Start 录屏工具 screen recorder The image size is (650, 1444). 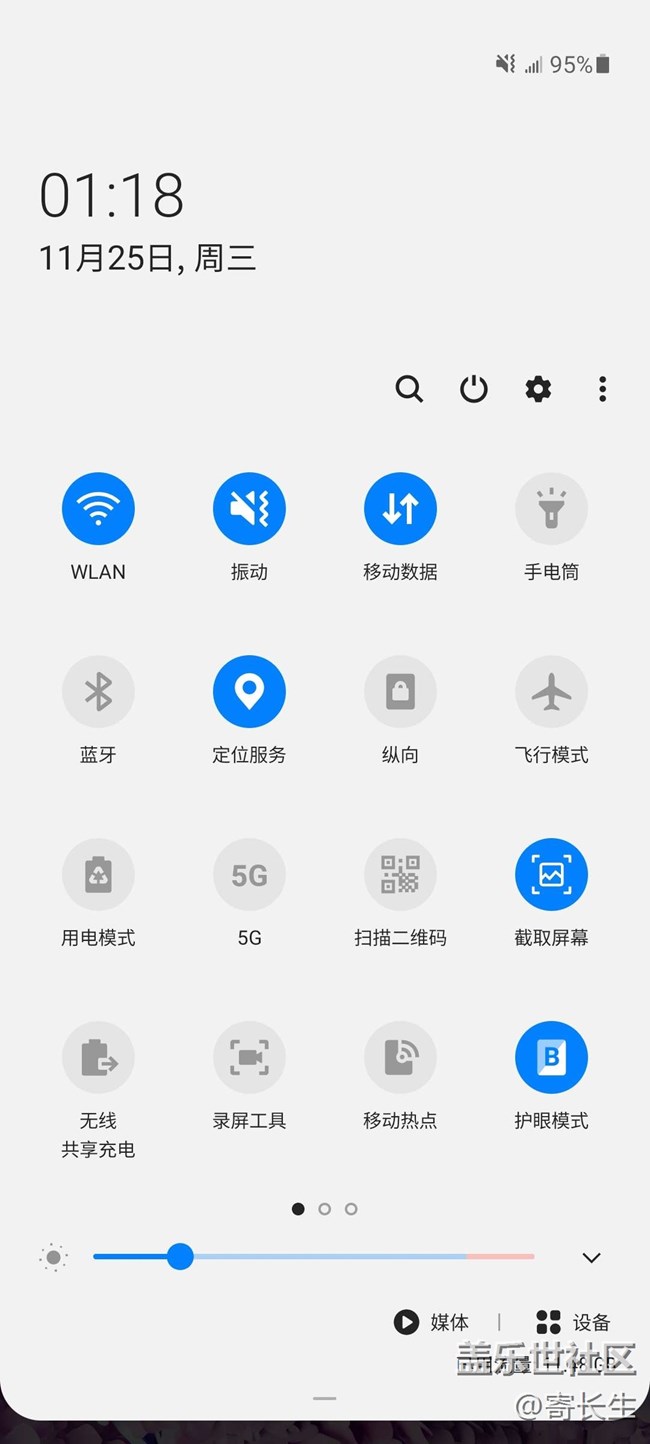(x=249, y=1058)
